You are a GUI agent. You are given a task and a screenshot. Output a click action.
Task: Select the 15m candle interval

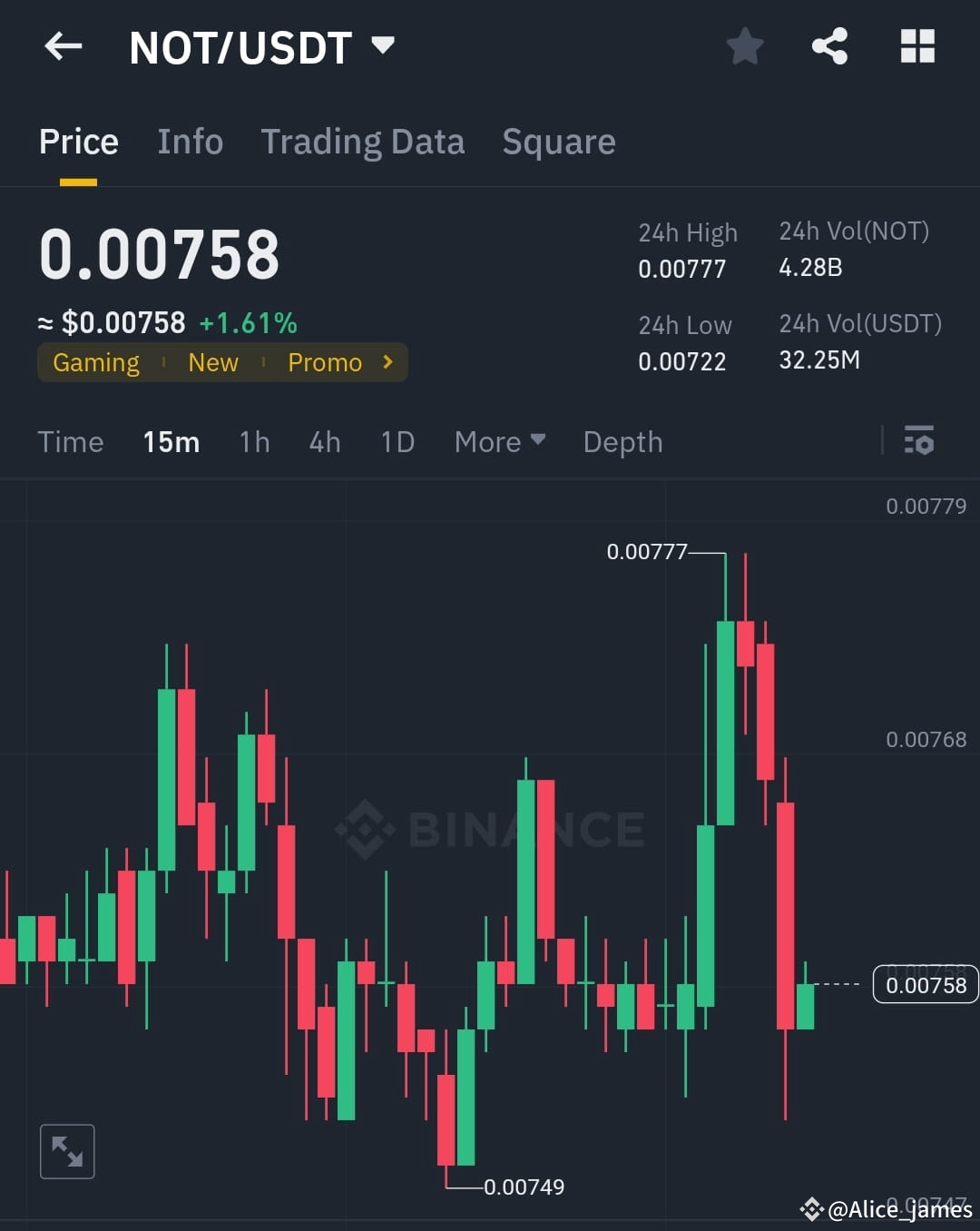point(171,442)
